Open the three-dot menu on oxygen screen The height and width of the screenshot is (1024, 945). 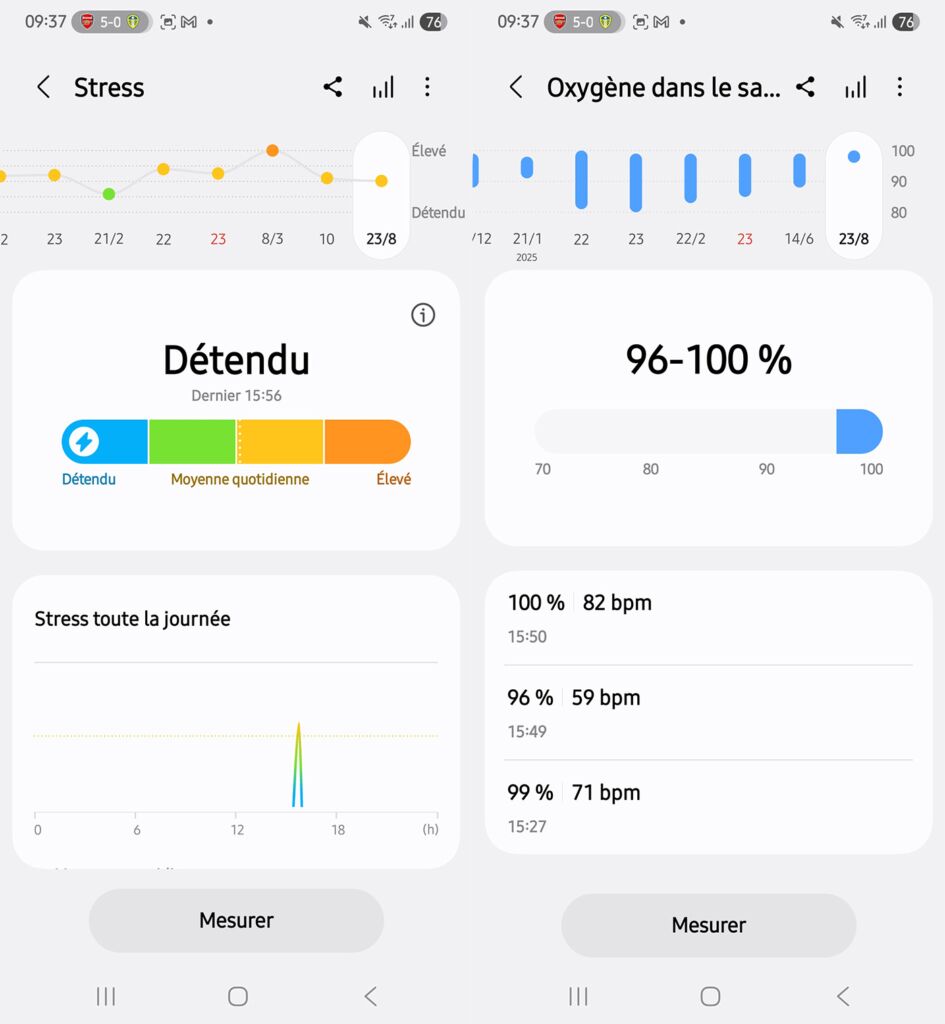(x=900, y=87)
